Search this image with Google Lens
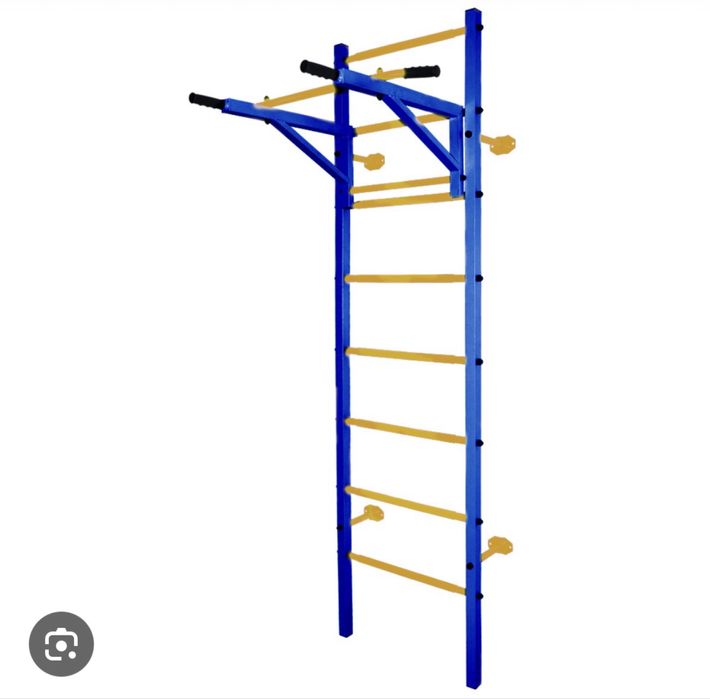The height and width of the screenshot is (699, 710). (x=61, y=643)
